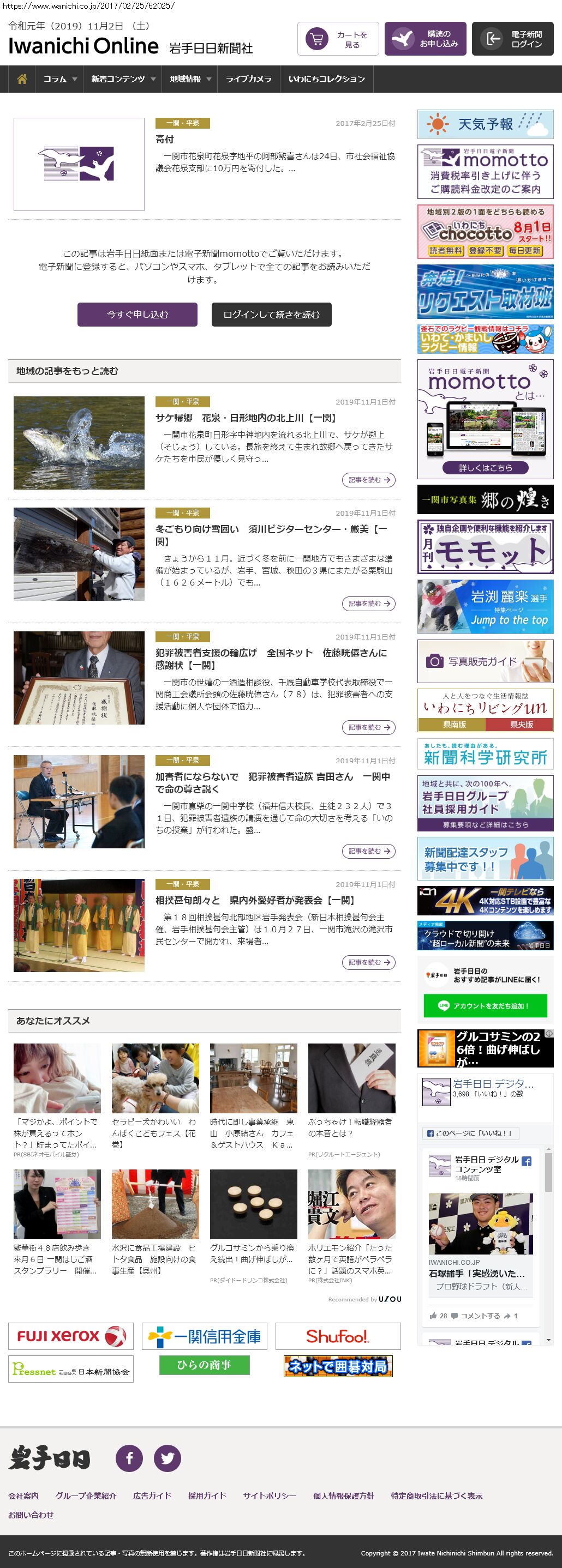Add LINE account via アカウントを友だち追加

coord(485,1006)
